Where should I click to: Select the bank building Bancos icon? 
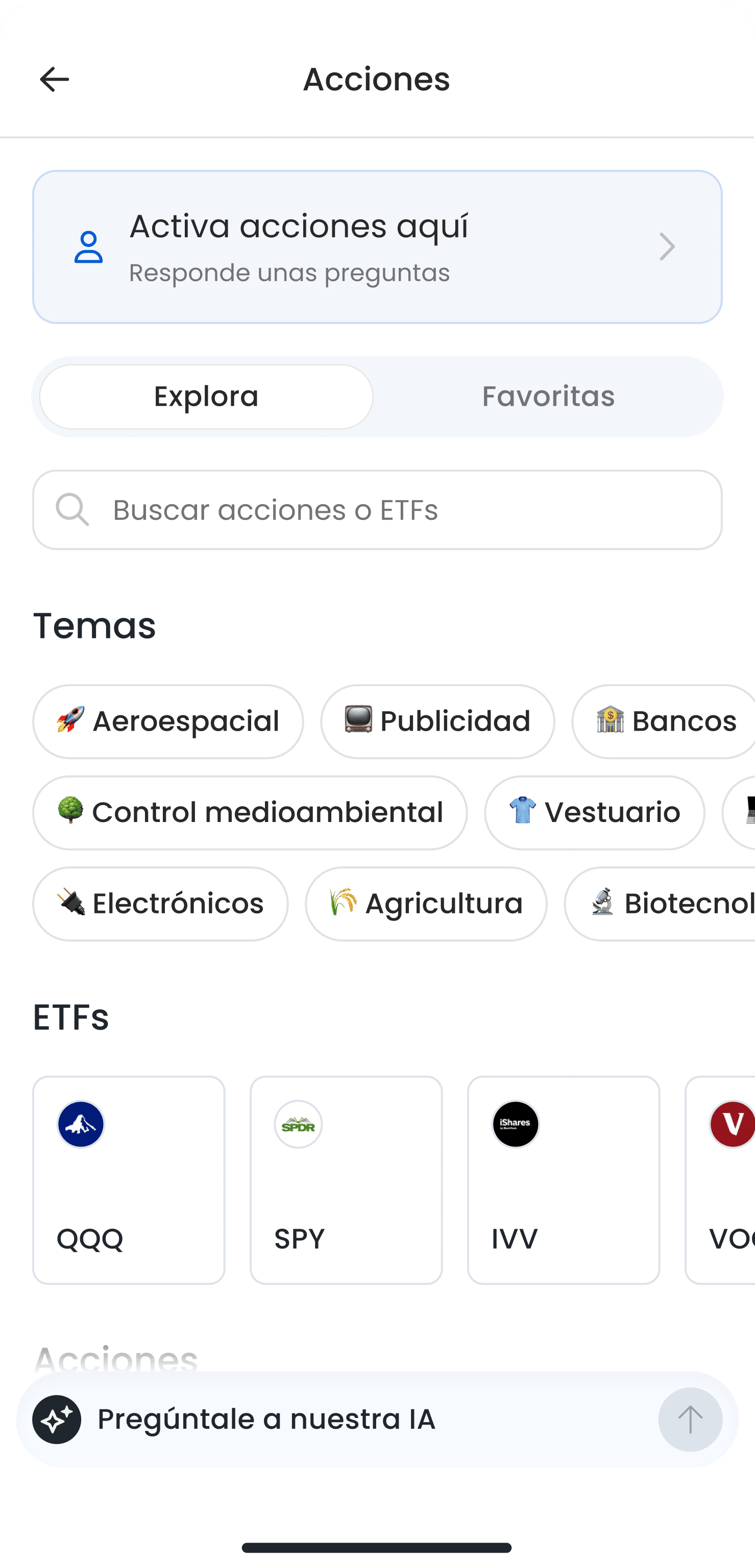(x=610, y=720)
